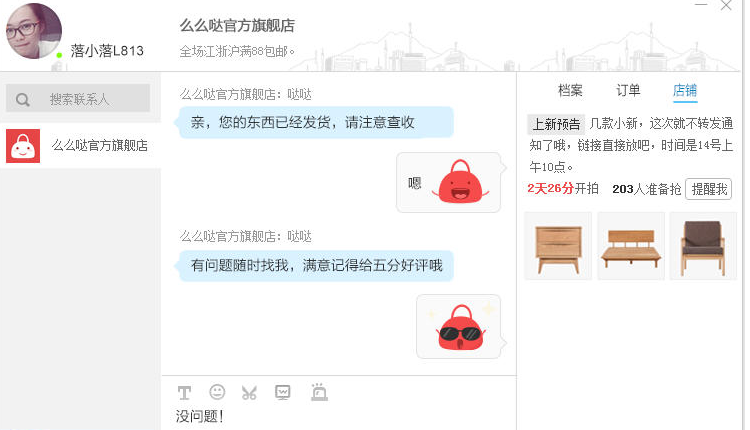The height and width of the screenshot is (430, 750).
Task: Attach a picture to the message
Action: (283, 392)
